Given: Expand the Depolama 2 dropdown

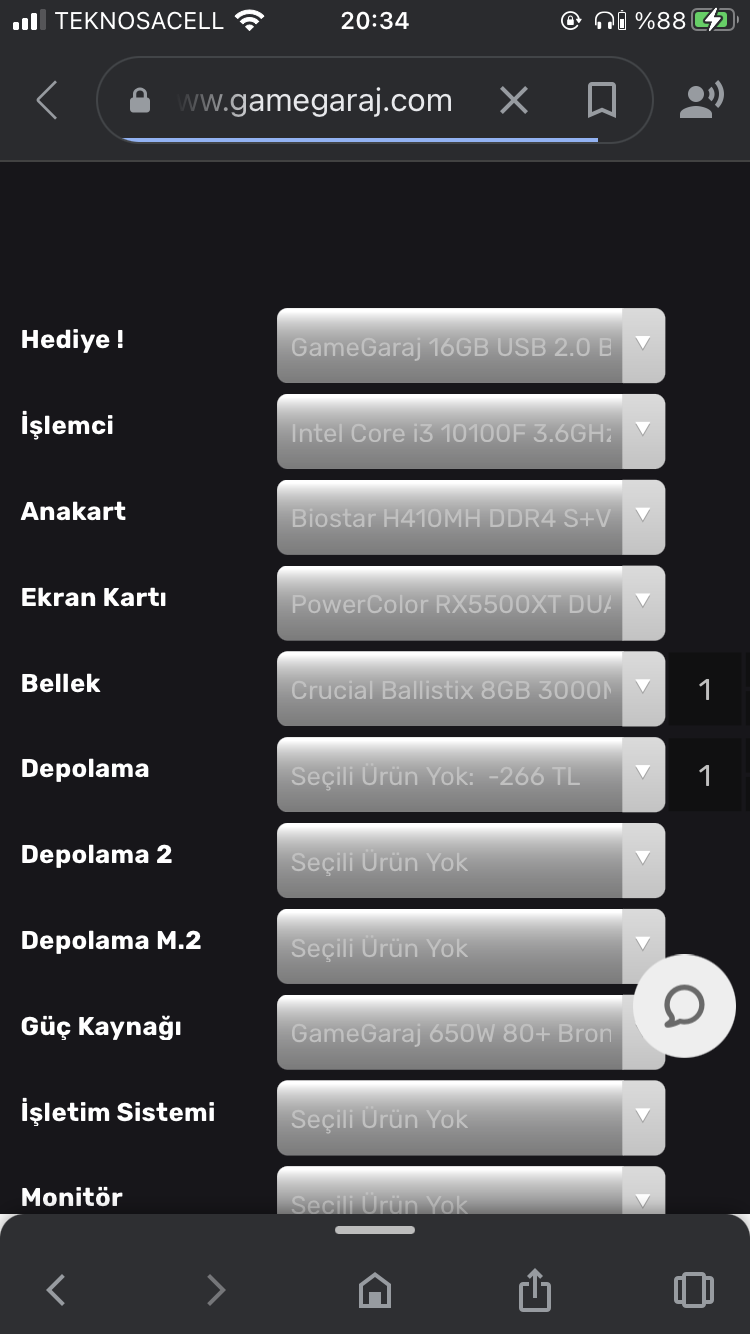Looking at the screenshot, I should click(x=470, y=862).
